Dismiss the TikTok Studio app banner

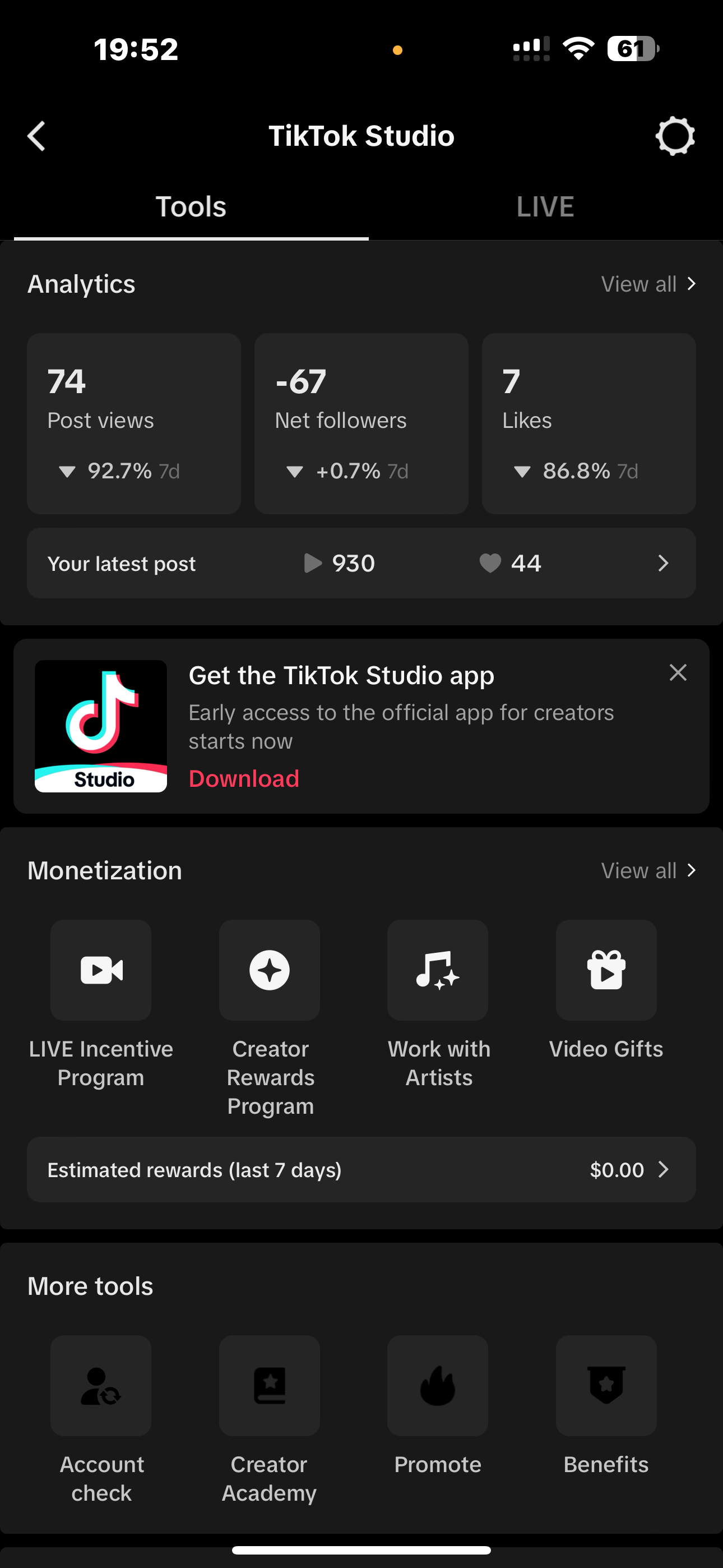pyautogui.click(x=678, y=672)
